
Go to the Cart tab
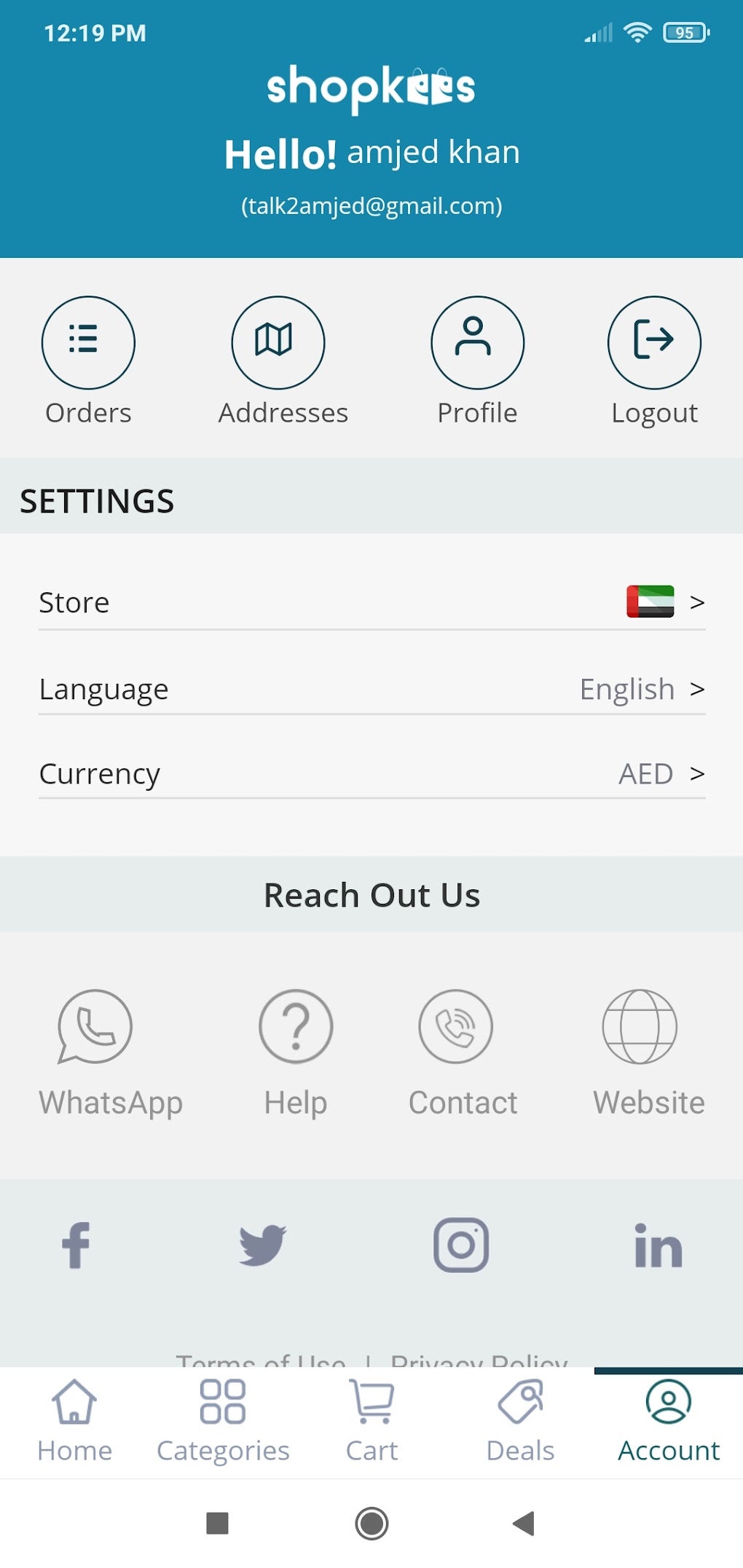(371, 1420)
